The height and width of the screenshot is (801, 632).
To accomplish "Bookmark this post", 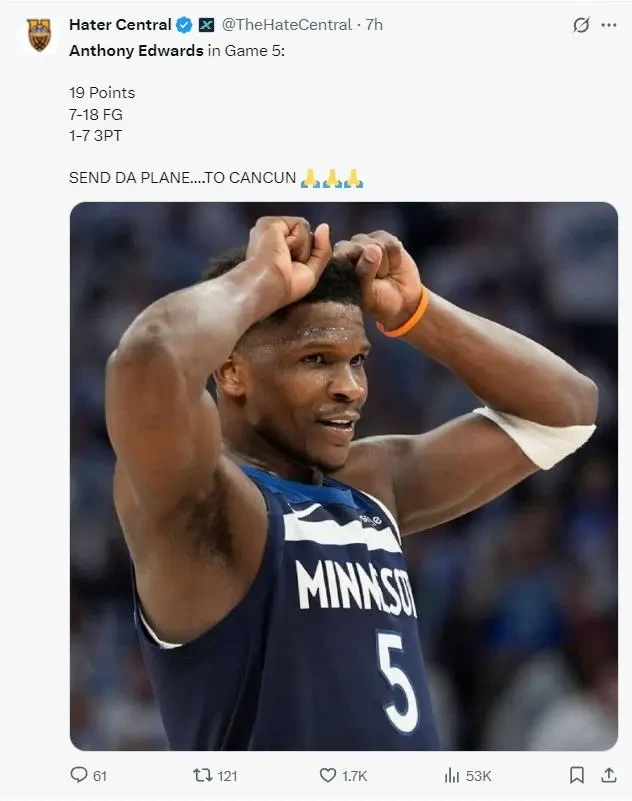I will (x=577, y=775).
